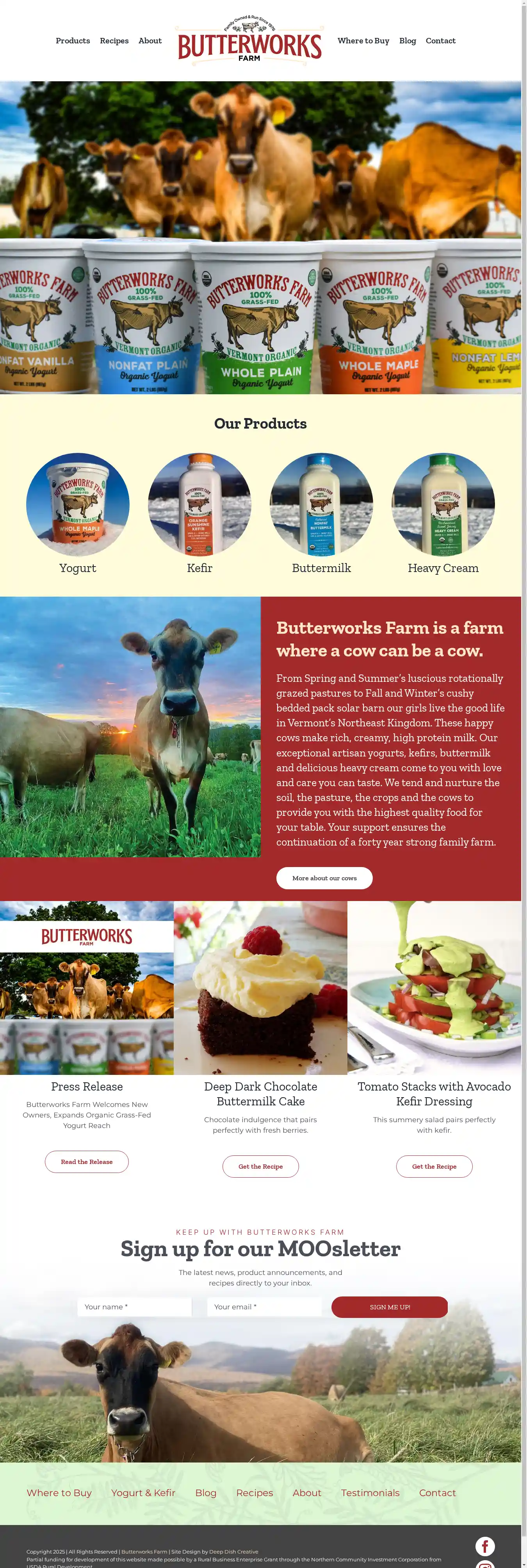The height and width of the screenshot is (1568, 527).
Task: View the Yogurt product category
Action: tap(78, 505)
